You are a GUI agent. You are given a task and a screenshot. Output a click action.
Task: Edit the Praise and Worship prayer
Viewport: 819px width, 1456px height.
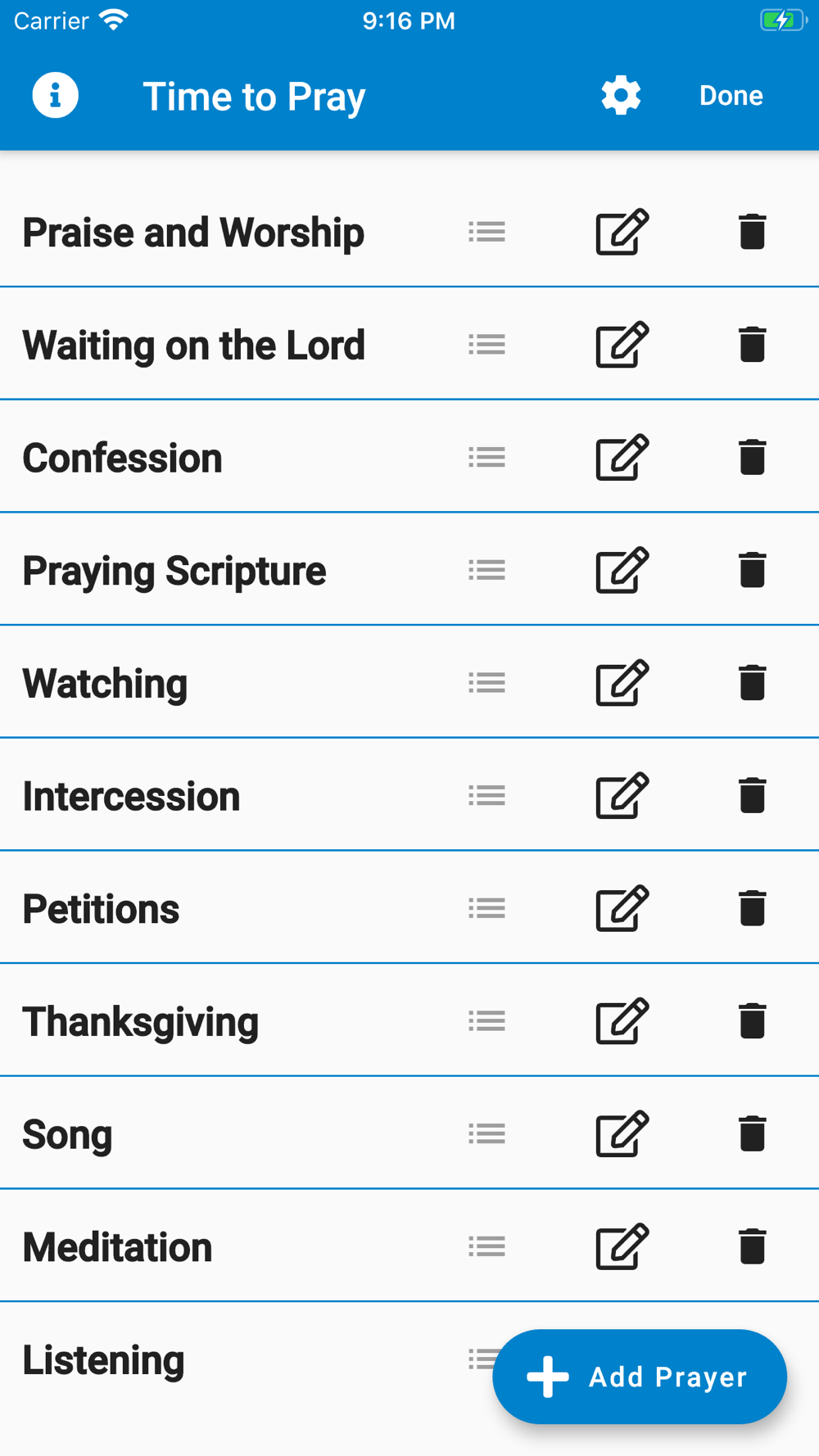coord(622,232)
